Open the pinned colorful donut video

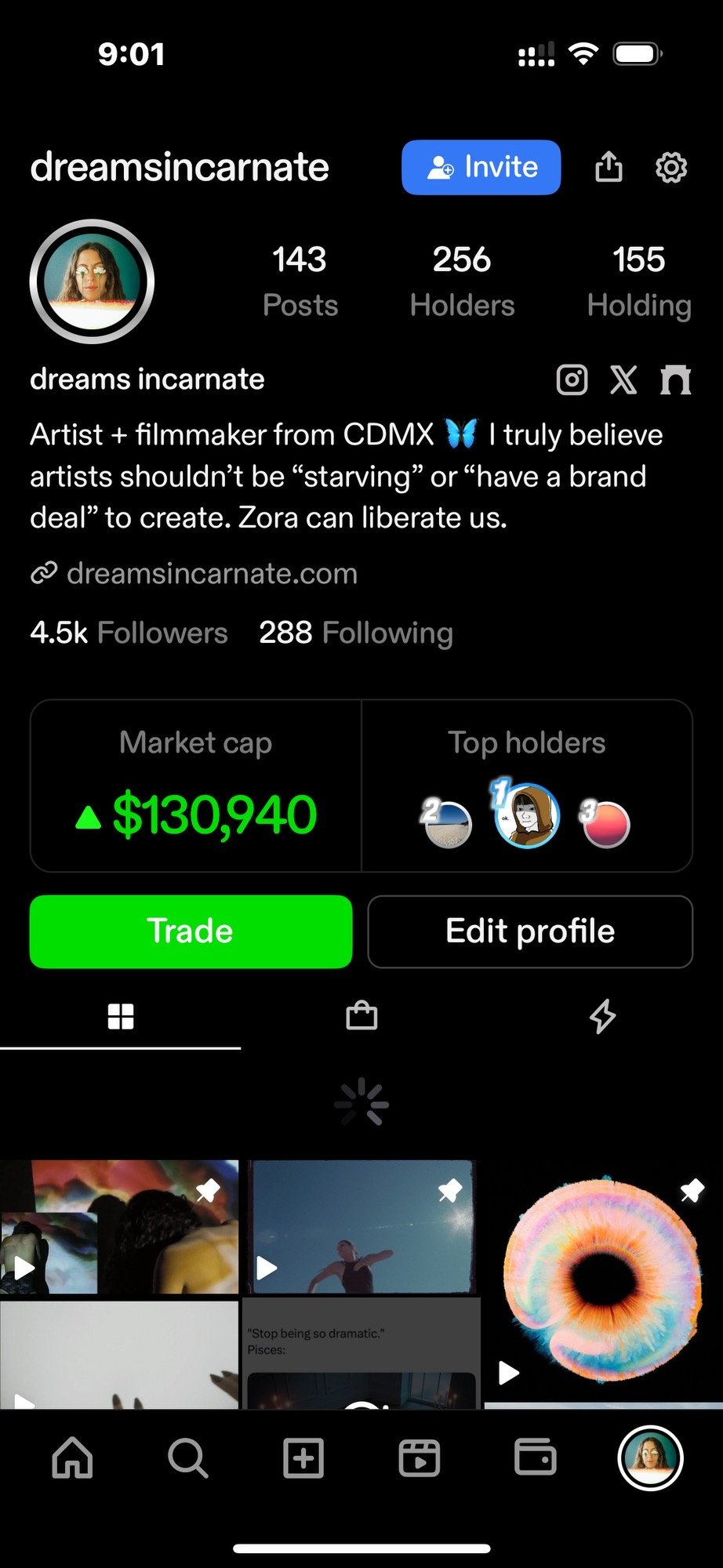[x=602, y=1279]
